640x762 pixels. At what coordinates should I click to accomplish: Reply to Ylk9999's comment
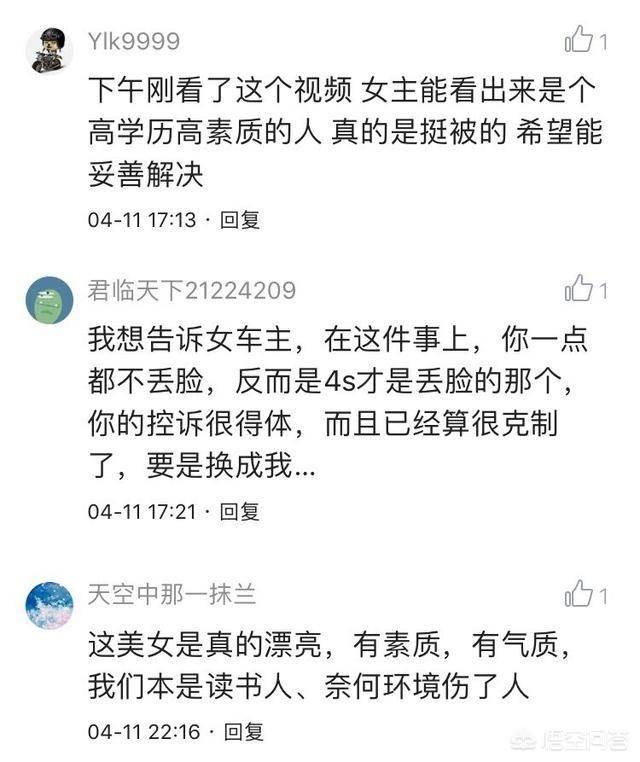240,219
